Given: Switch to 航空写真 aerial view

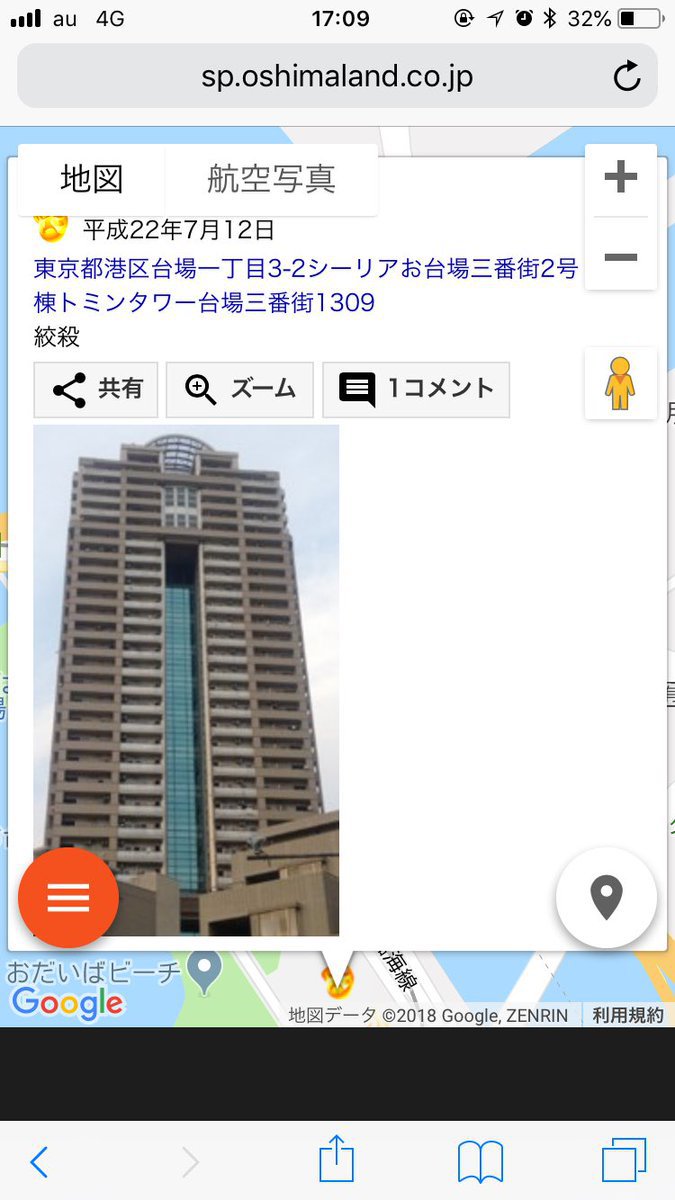Looking at the screenshot, I should [271, 179].
